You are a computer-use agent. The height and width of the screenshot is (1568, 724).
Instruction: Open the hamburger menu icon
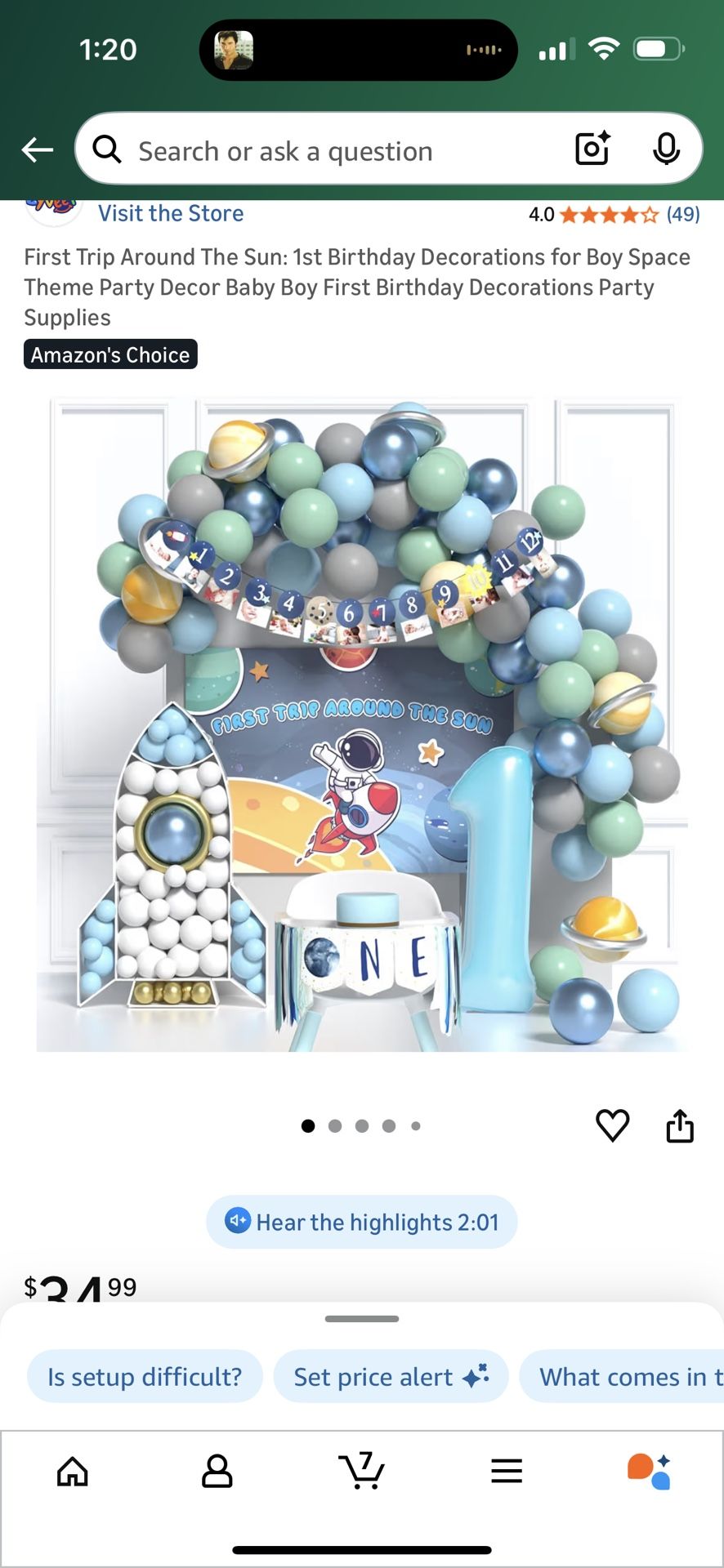(x=507, y=1472)
